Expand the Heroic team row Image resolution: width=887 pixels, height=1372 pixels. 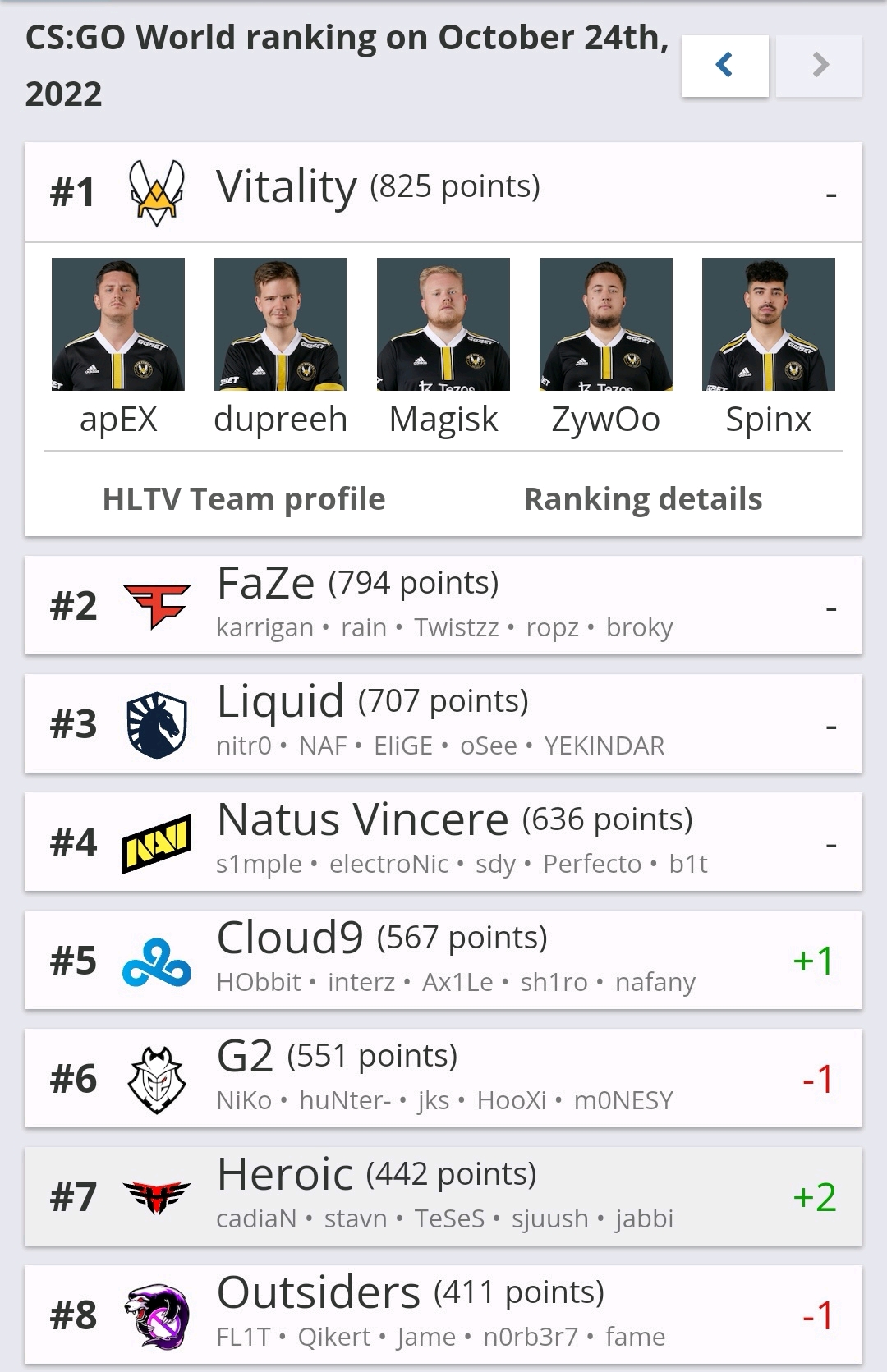pos(443,1196)
